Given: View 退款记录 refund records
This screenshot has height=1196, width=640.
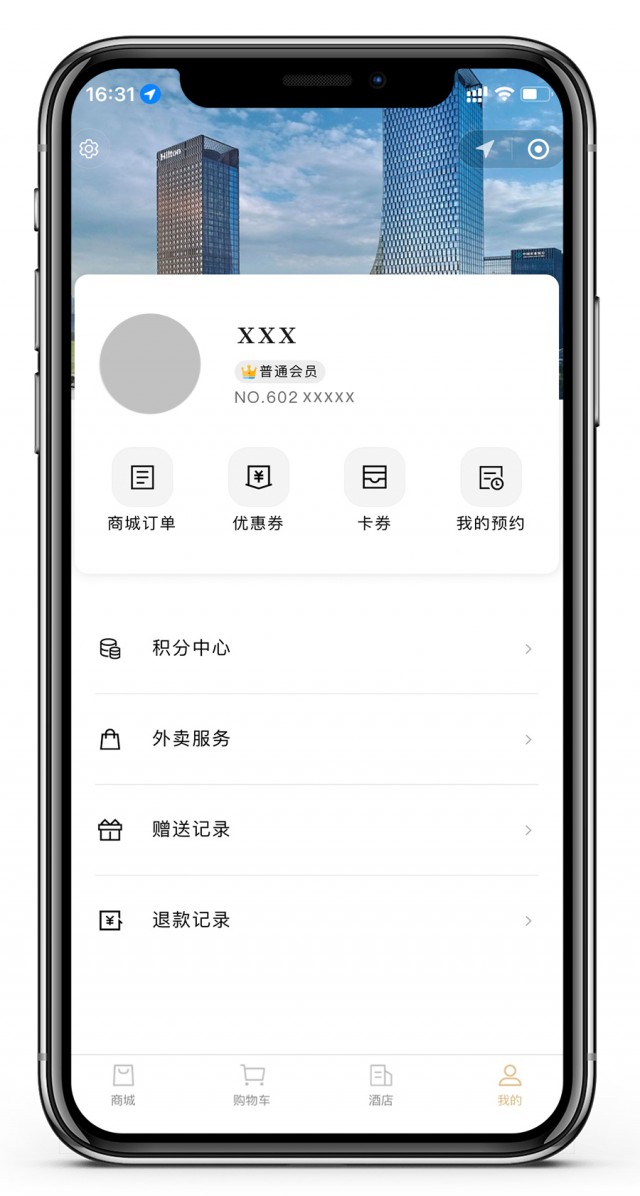Looking at the screenshot, I should (316, 920).
